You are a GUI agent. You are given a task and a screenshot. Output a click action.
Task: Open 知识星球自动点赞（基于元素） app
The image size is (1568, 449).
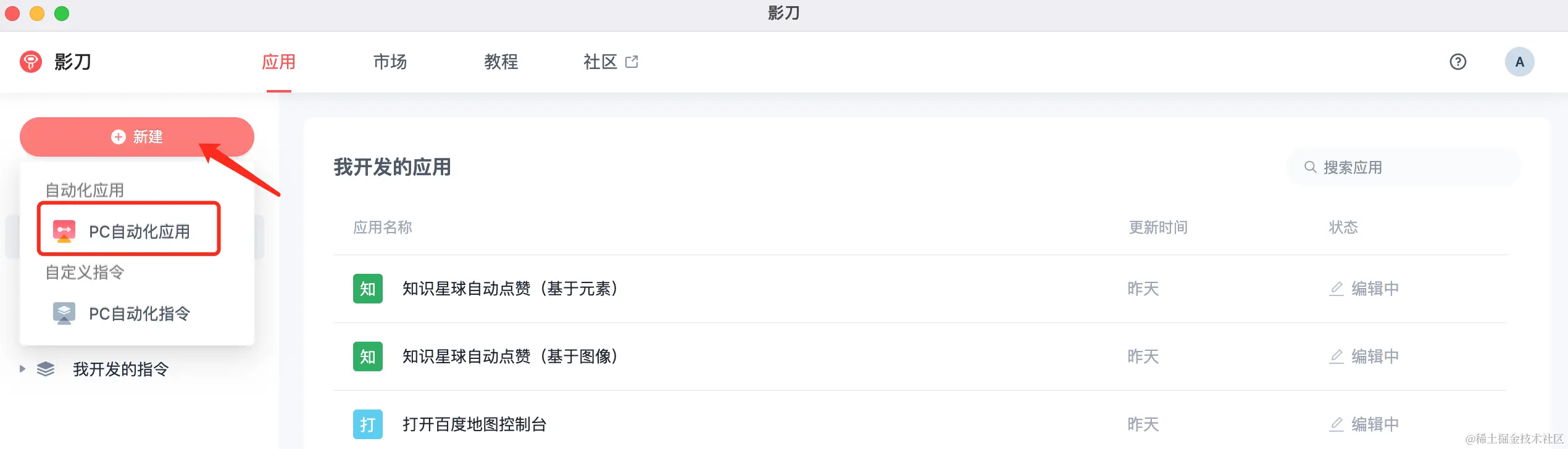[510, 289]
